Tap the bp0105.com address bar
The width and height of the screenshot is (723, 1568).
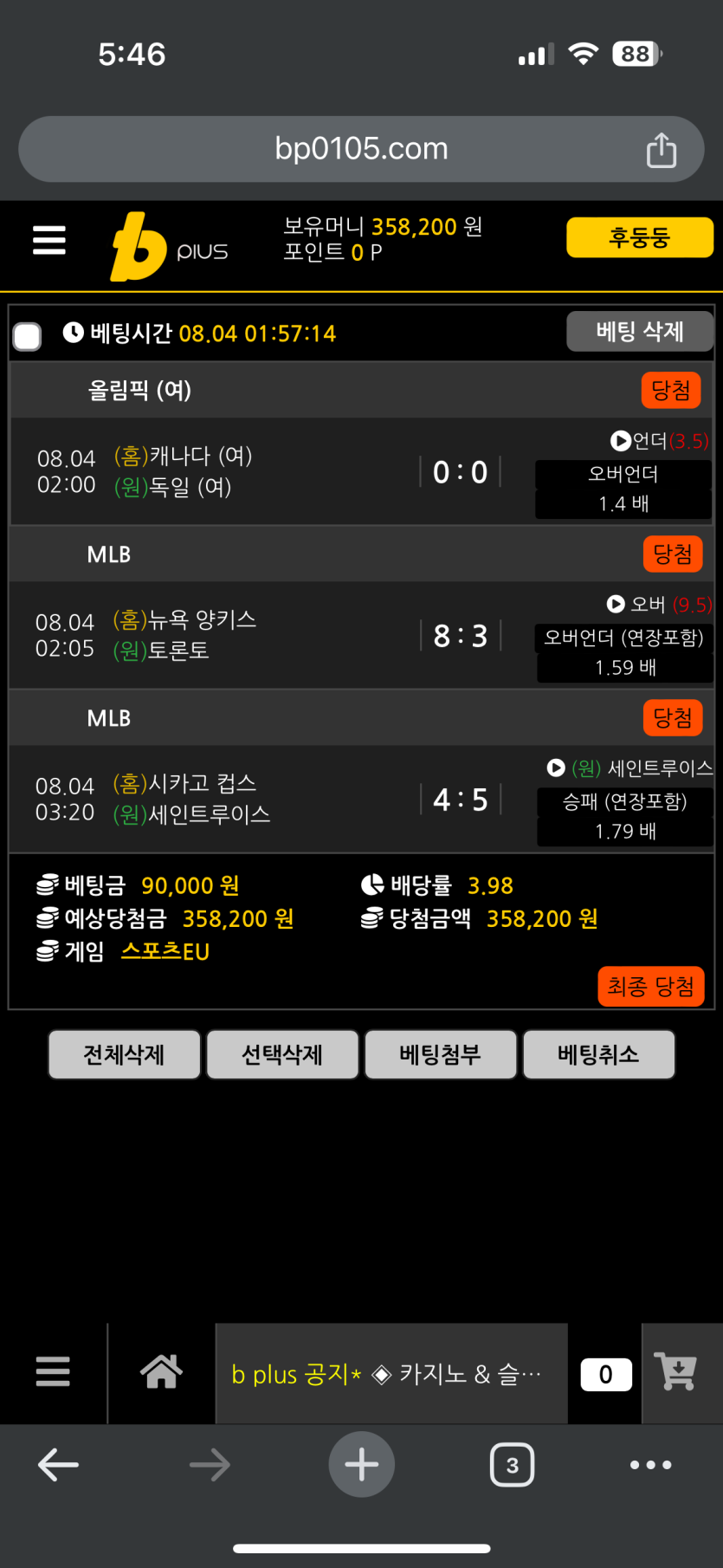pyautogui.click(x=361, y=149)
